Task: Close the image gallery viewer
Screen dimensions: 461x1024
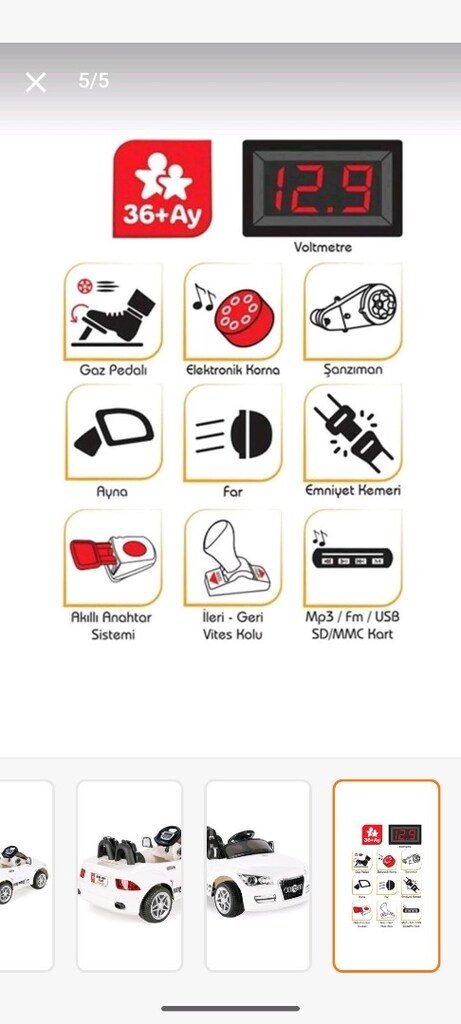Action: click(35, 82)
